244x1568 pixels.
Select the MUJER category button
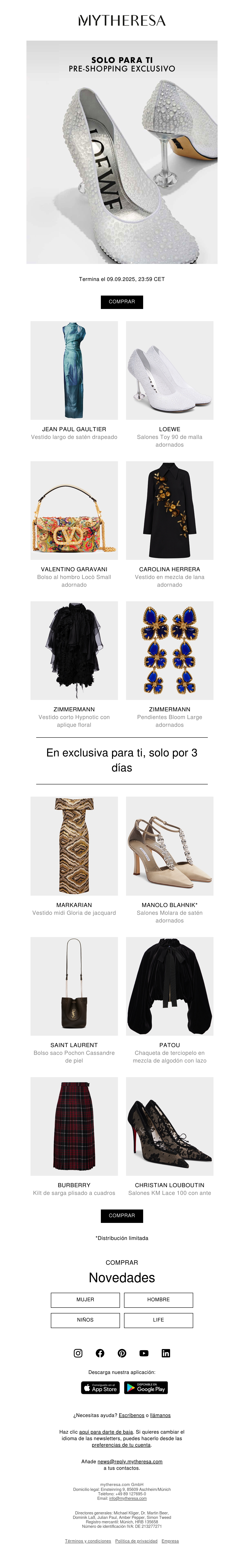pos(85,1300)
